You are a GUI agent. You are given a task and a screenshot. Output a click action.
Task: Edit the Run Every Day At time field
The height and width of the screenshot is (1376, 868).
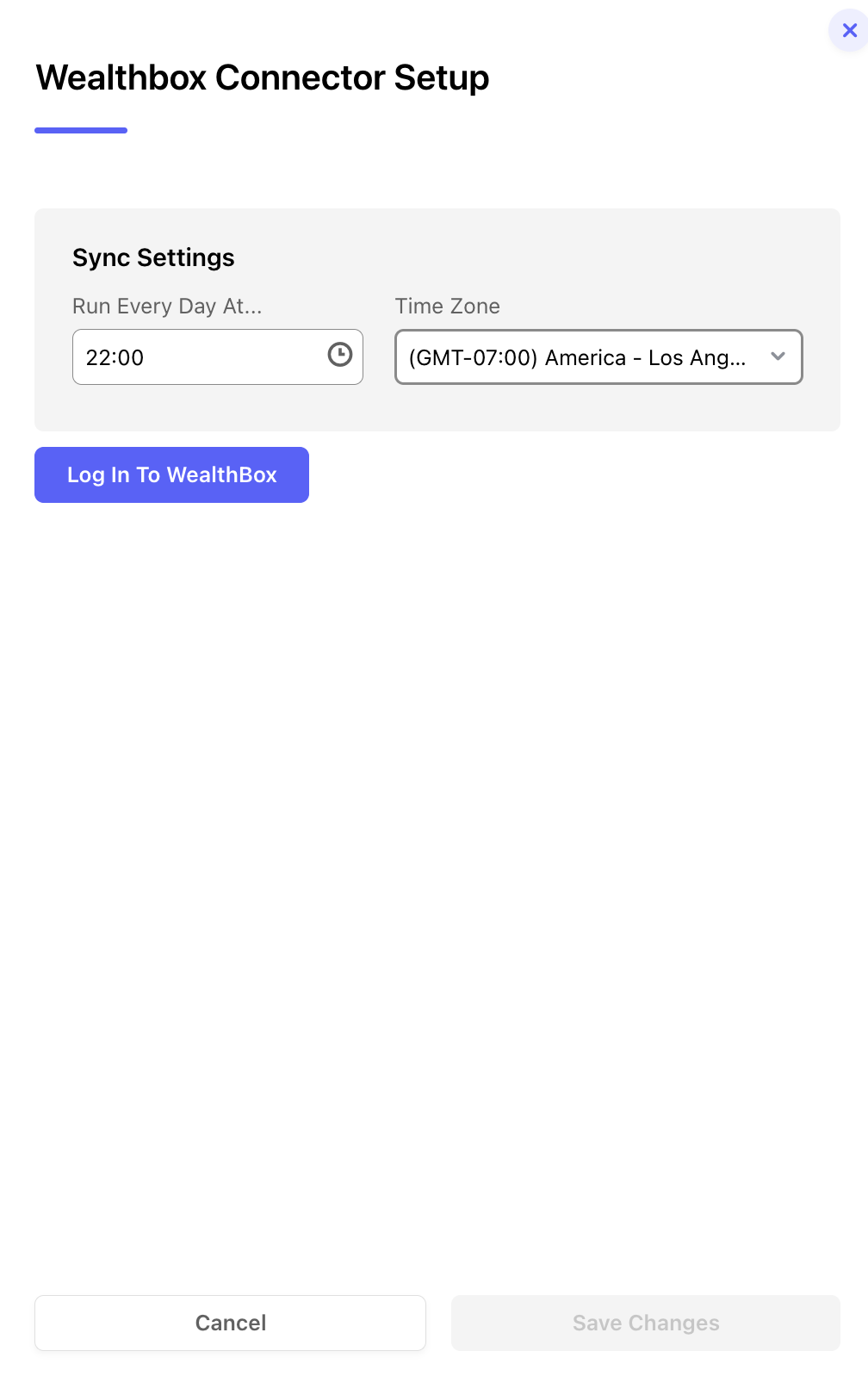(x=217, y=356)
